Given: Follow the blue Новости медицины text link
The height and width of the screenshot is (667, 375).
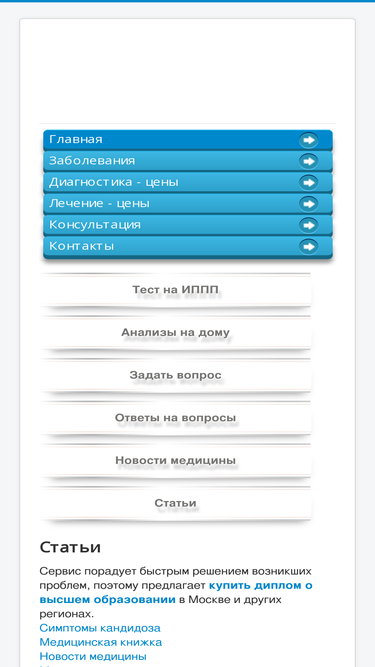Looking at the screenshot, I should (x=93, y=656).
